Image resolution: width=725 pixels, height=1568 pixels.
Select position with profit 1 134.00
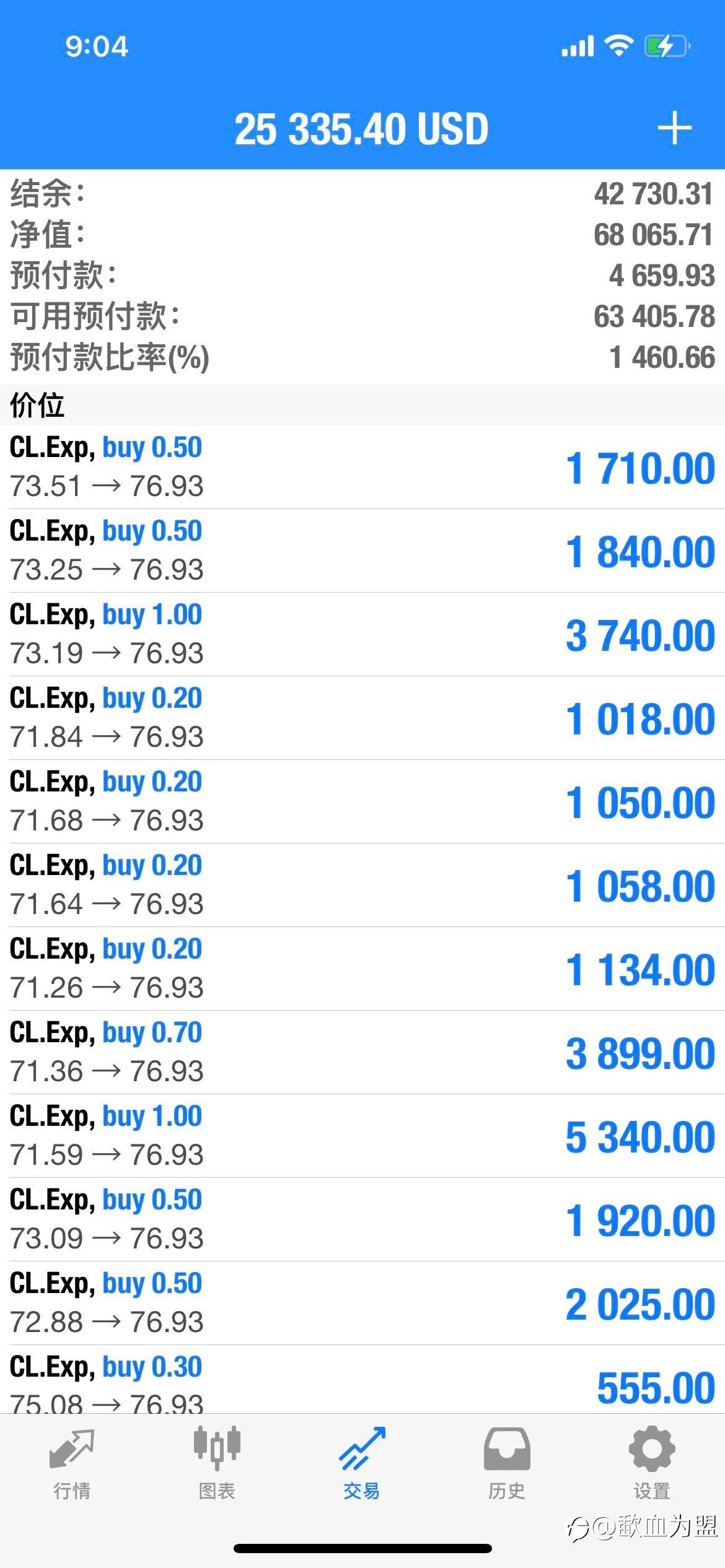pyautogui.click(x=362, y=969)
